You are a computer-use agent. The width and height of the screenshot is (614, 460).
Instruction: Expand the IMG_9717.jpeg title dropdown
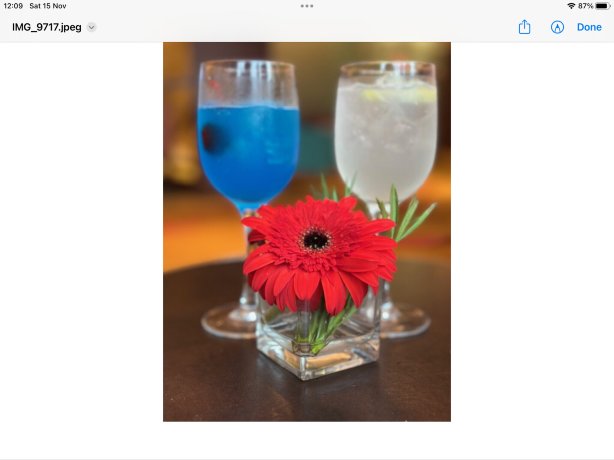(x=91, y=27)
